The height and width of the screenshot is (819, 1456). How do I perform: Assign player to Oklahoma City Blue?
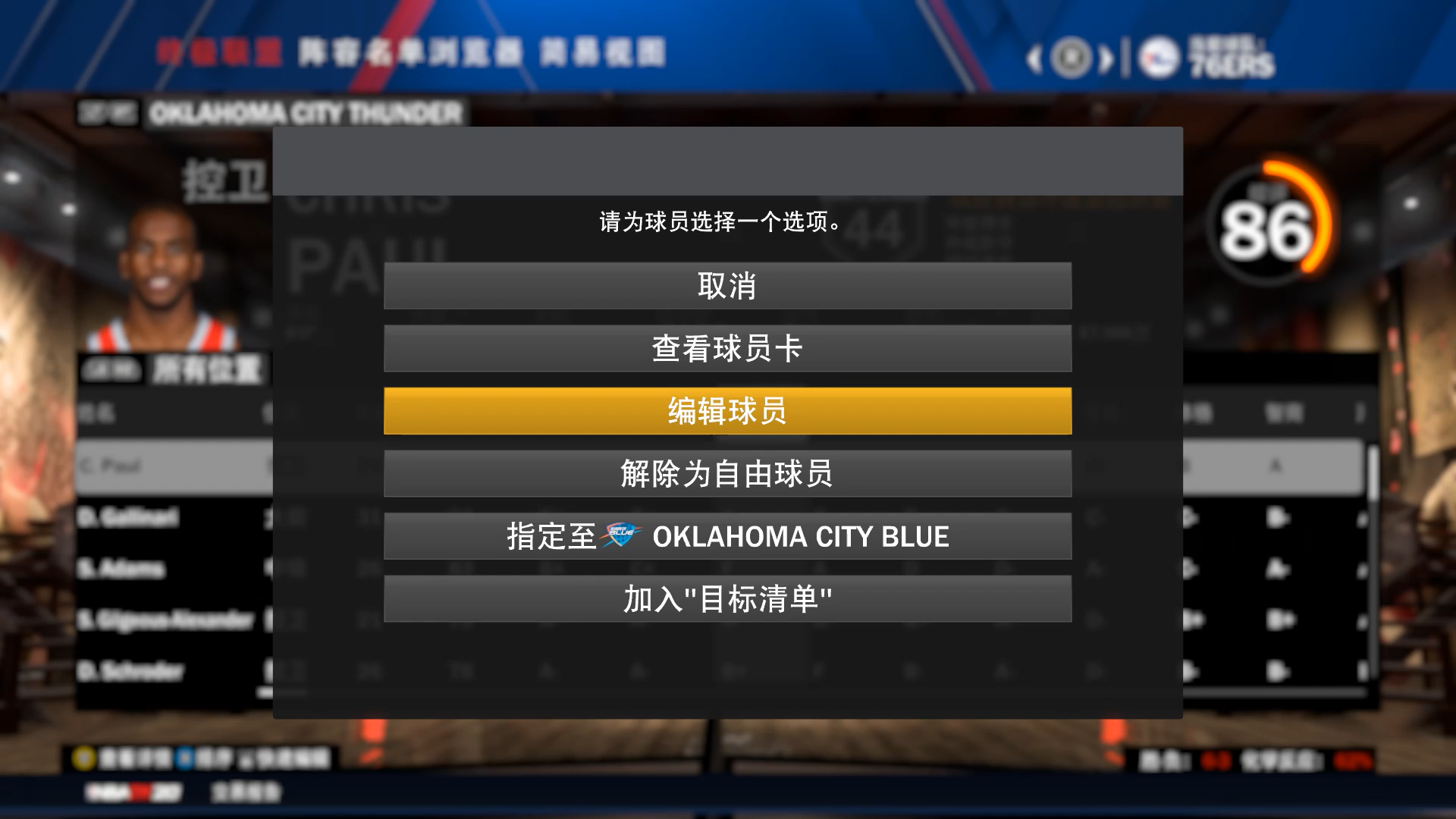(727, 536)
